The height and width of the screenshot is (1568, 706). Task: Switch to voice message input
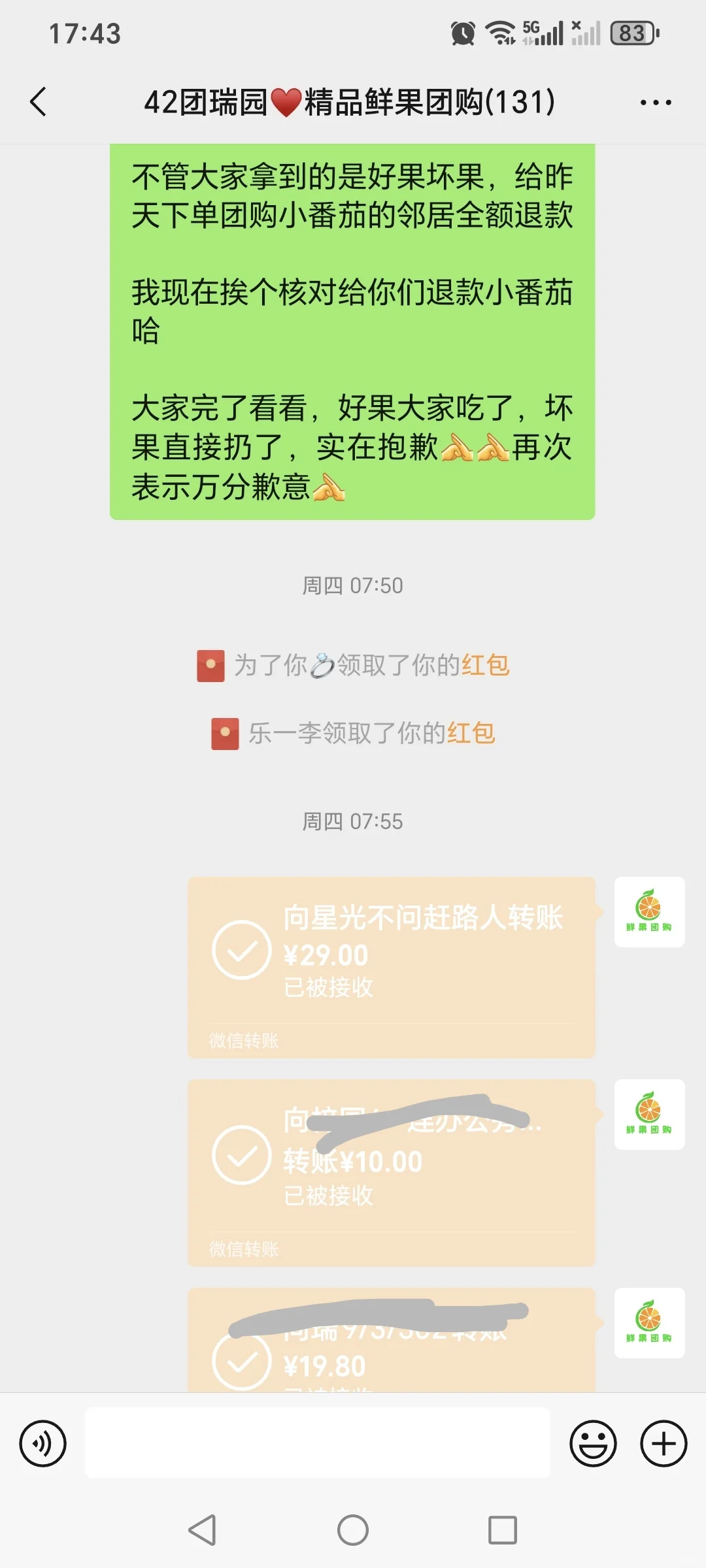(x=42, y=1443)
